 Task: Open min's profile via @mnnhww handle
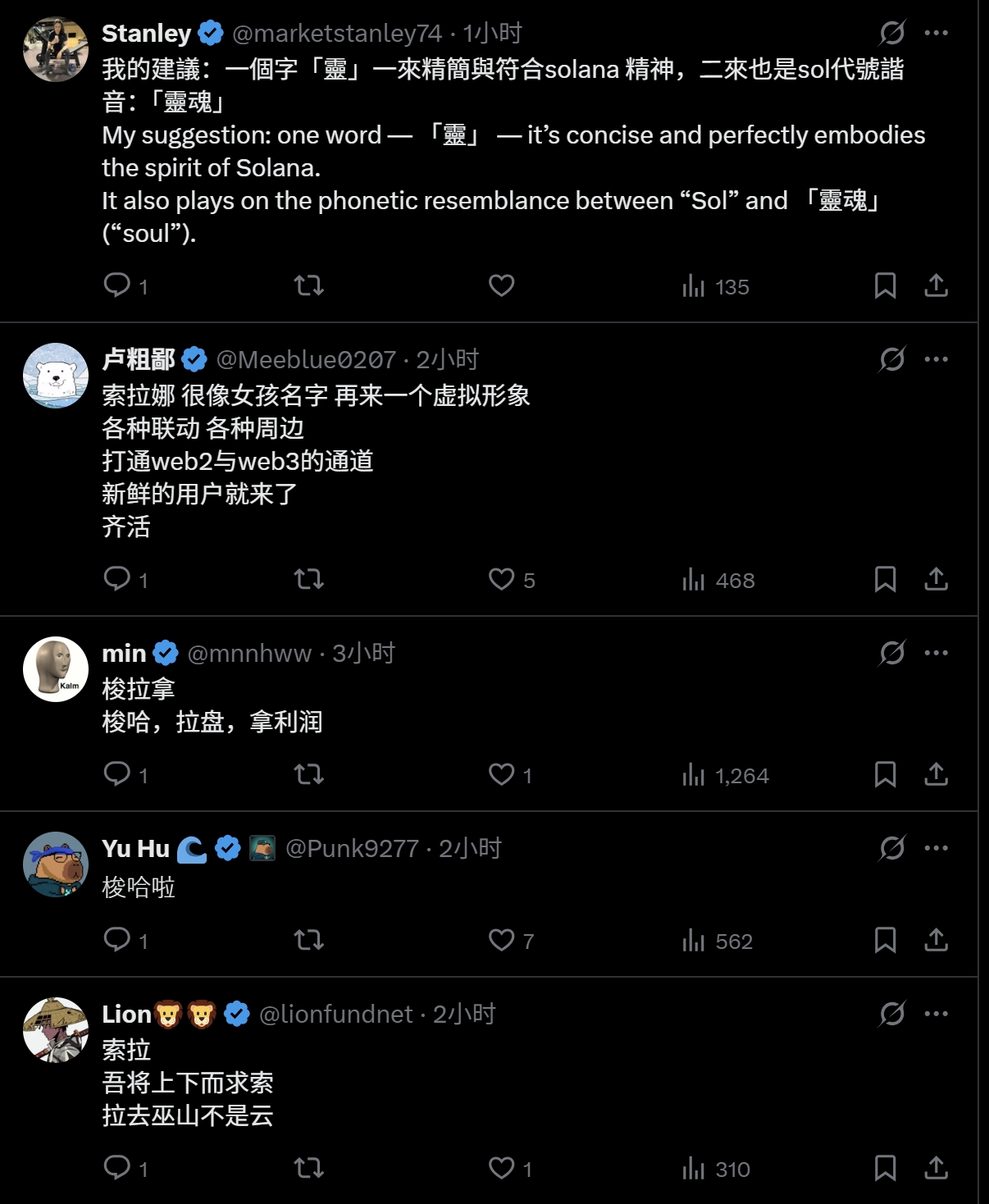(249, 653)
